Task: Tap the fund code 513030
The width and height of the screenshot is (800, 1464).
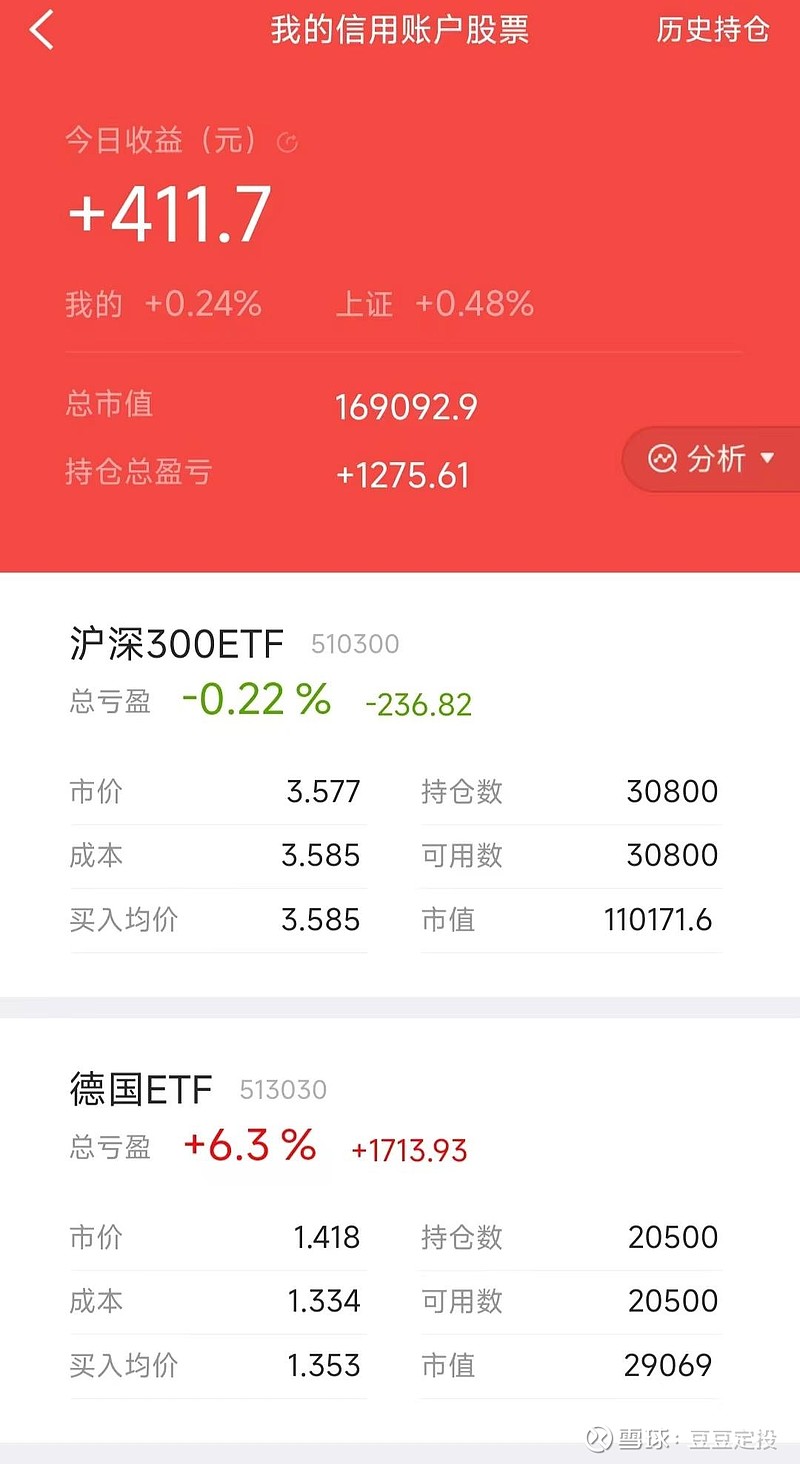Action: pyautogui.click(x=283, y=1091)
